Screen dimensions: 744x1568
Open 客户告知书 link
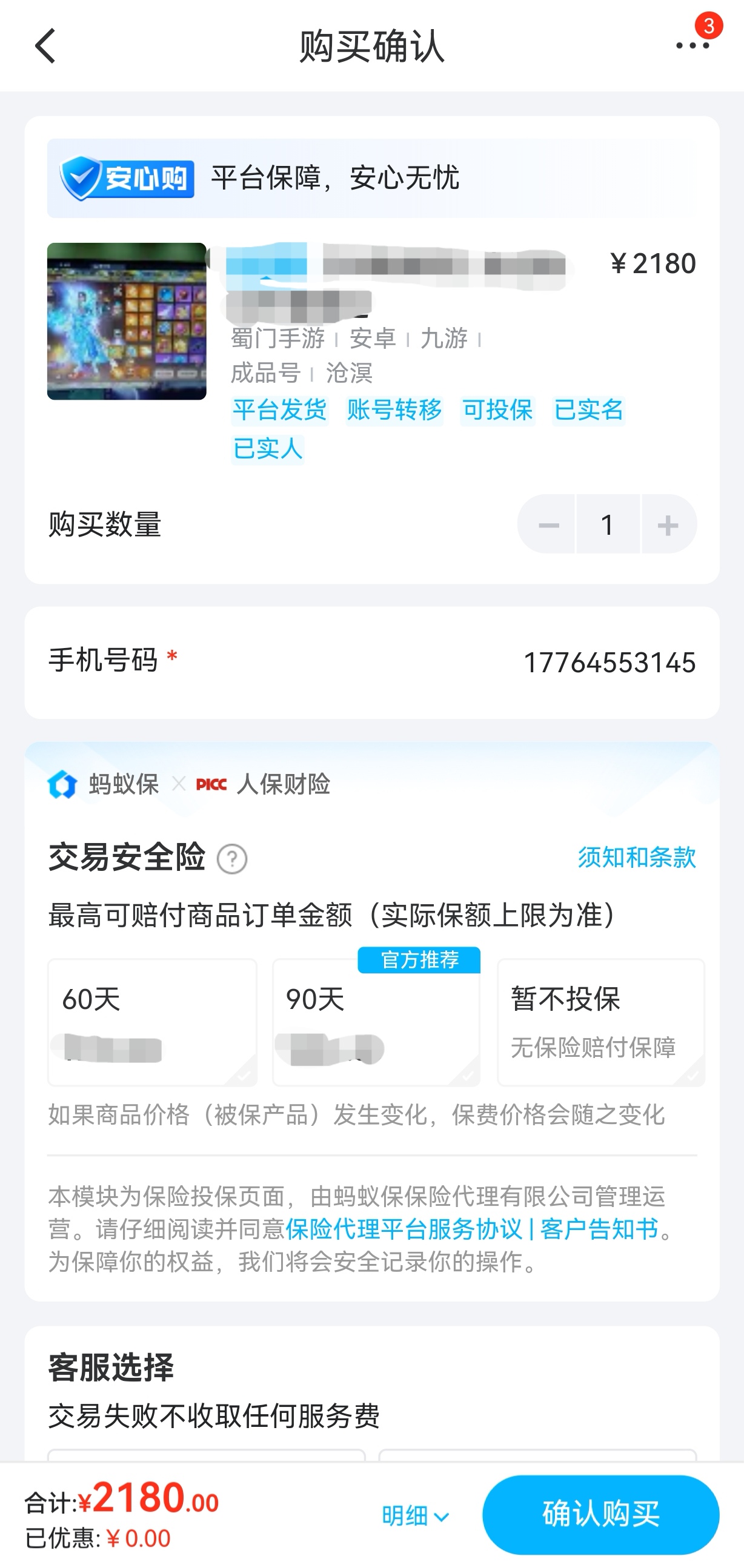[x=599, y=1229]
